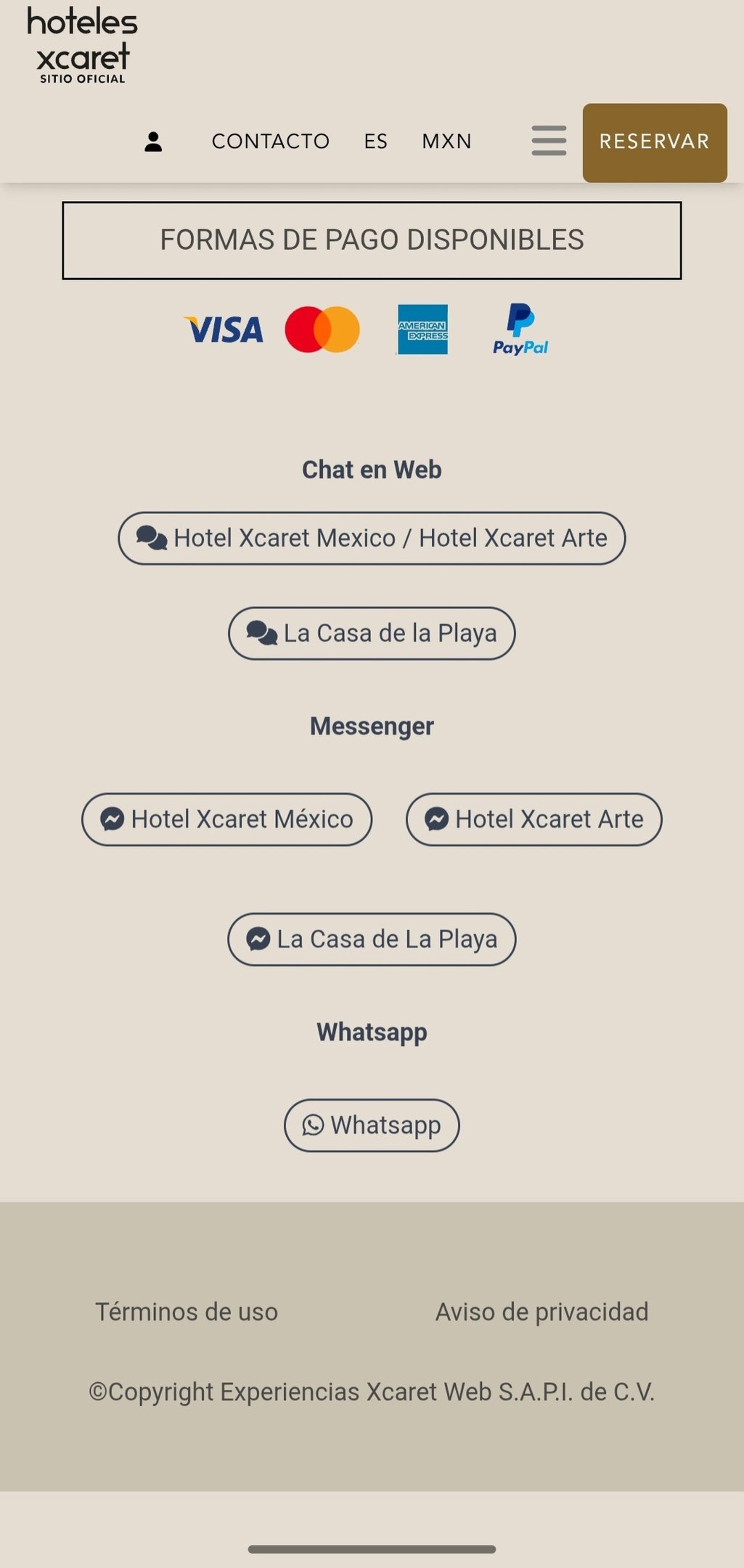The height and width of the screenshot is (1568, 744).
Task: Change the MXN currency setting
Action: point(446,141)
